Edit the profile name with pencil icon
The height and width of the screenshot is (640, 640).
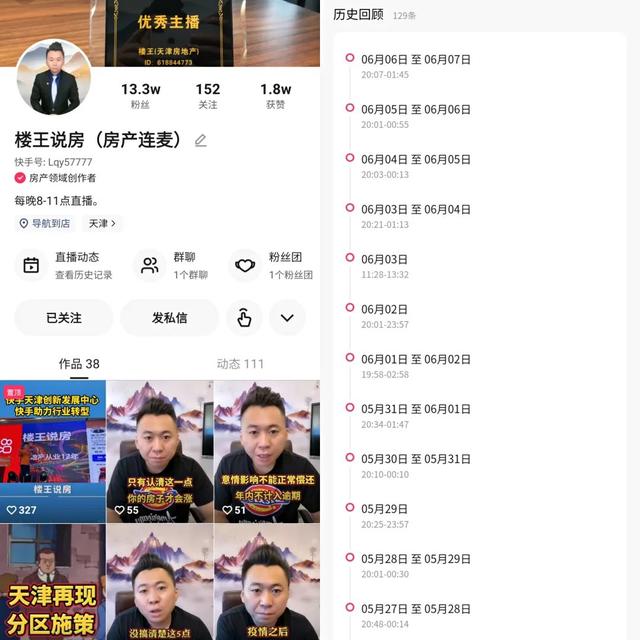[x=201, y=141]
